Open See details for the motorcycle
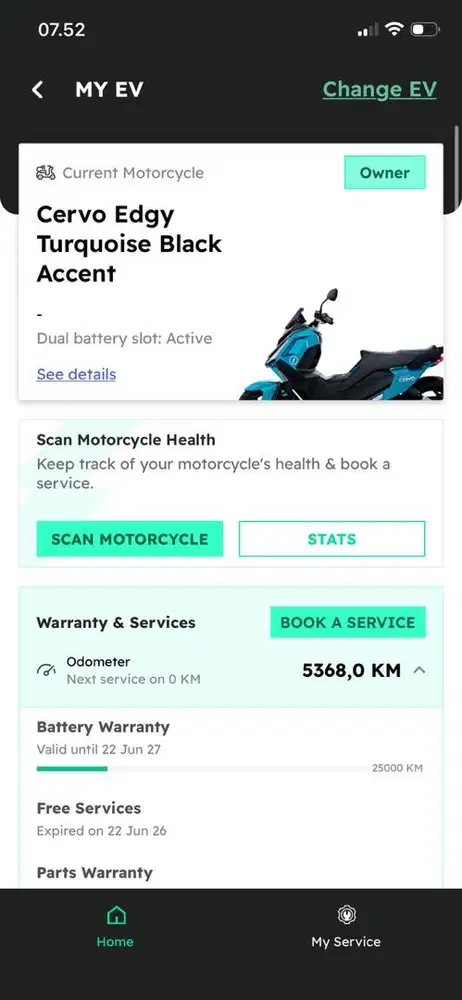 76,374
